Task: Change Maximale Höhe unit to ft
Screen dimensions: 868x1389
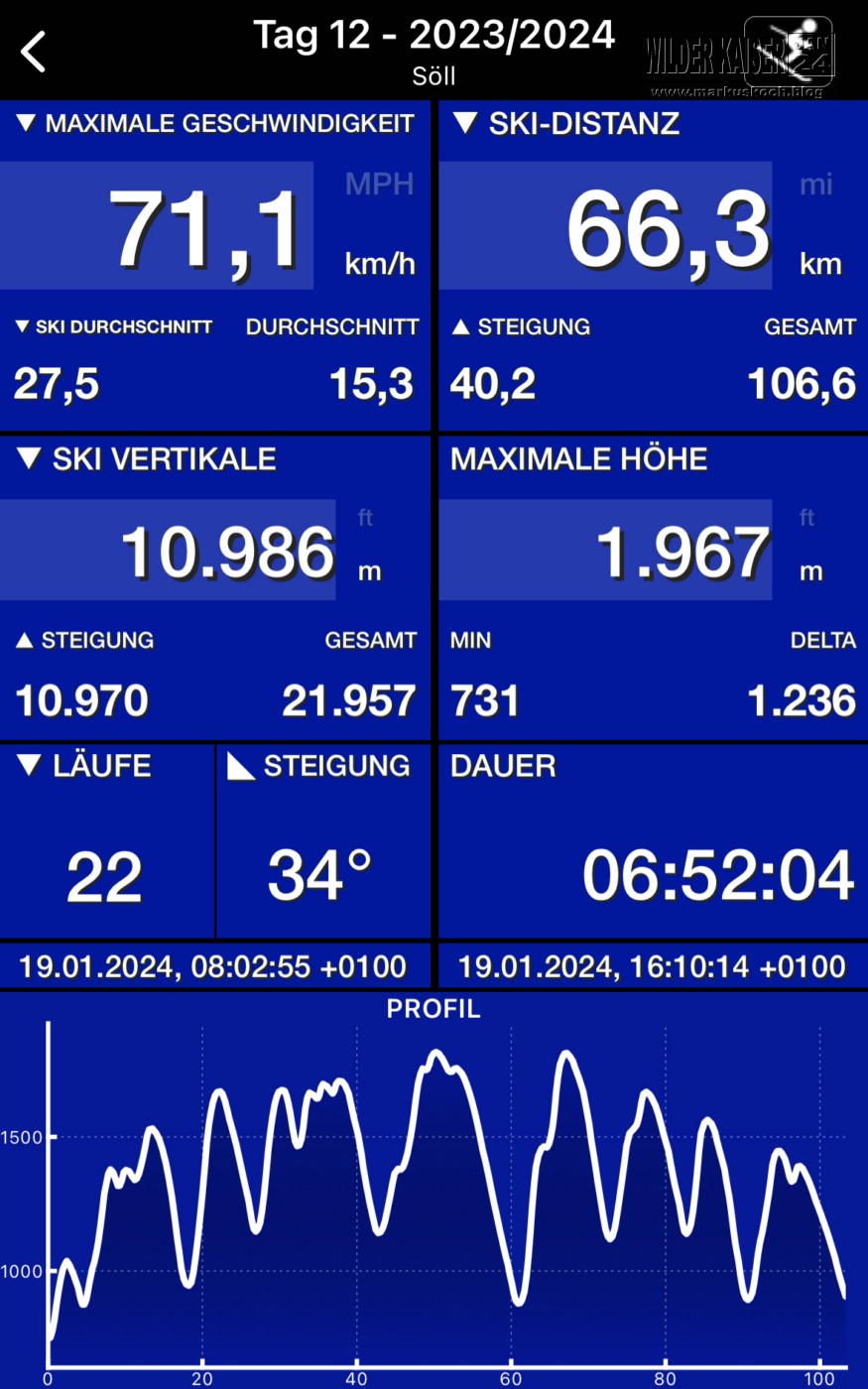Action: (806, 518)
